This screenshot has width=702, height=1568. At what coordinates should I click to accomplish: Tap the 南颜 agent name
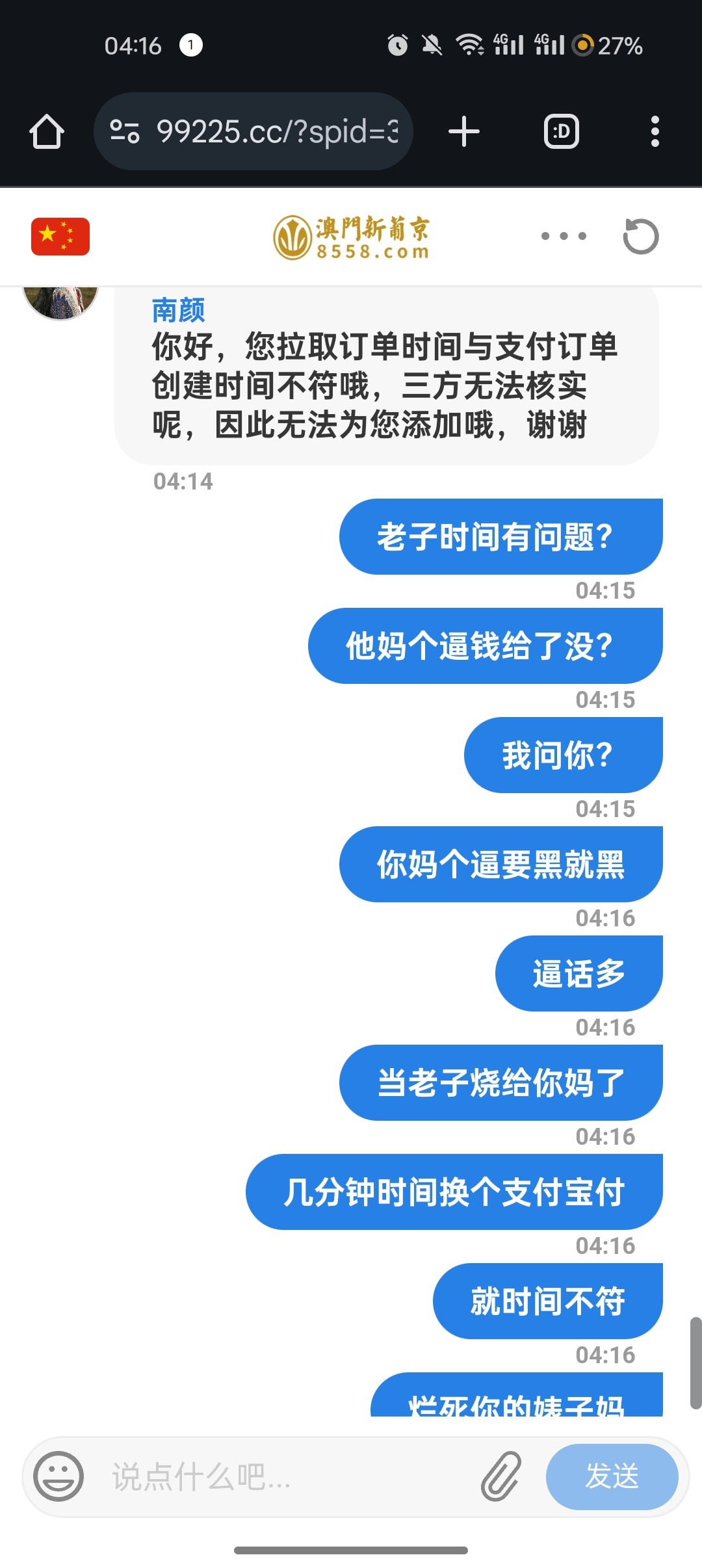[178, 312]
